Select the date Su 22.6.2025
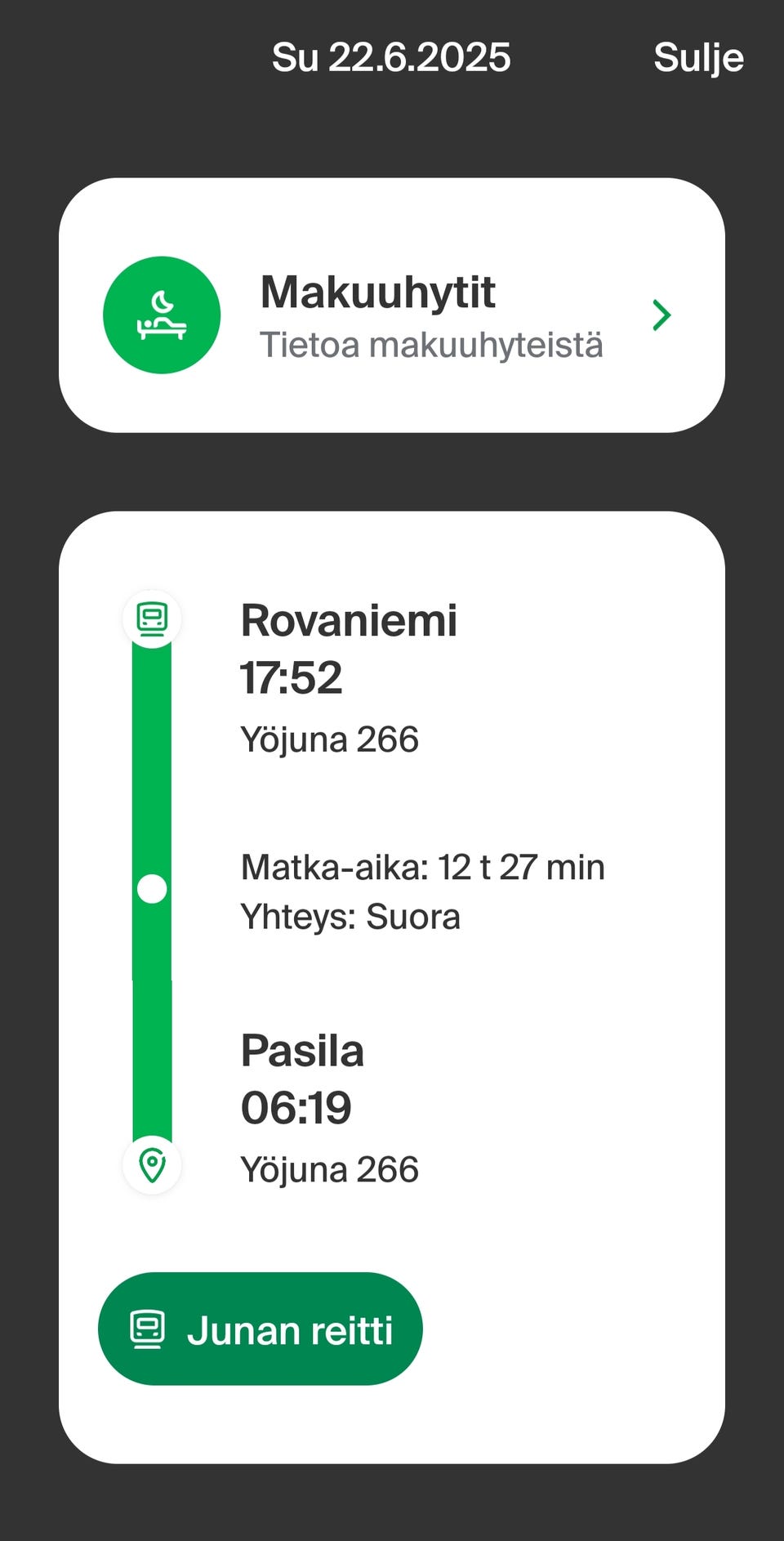Screen dimensions: 784x1541 390,57
